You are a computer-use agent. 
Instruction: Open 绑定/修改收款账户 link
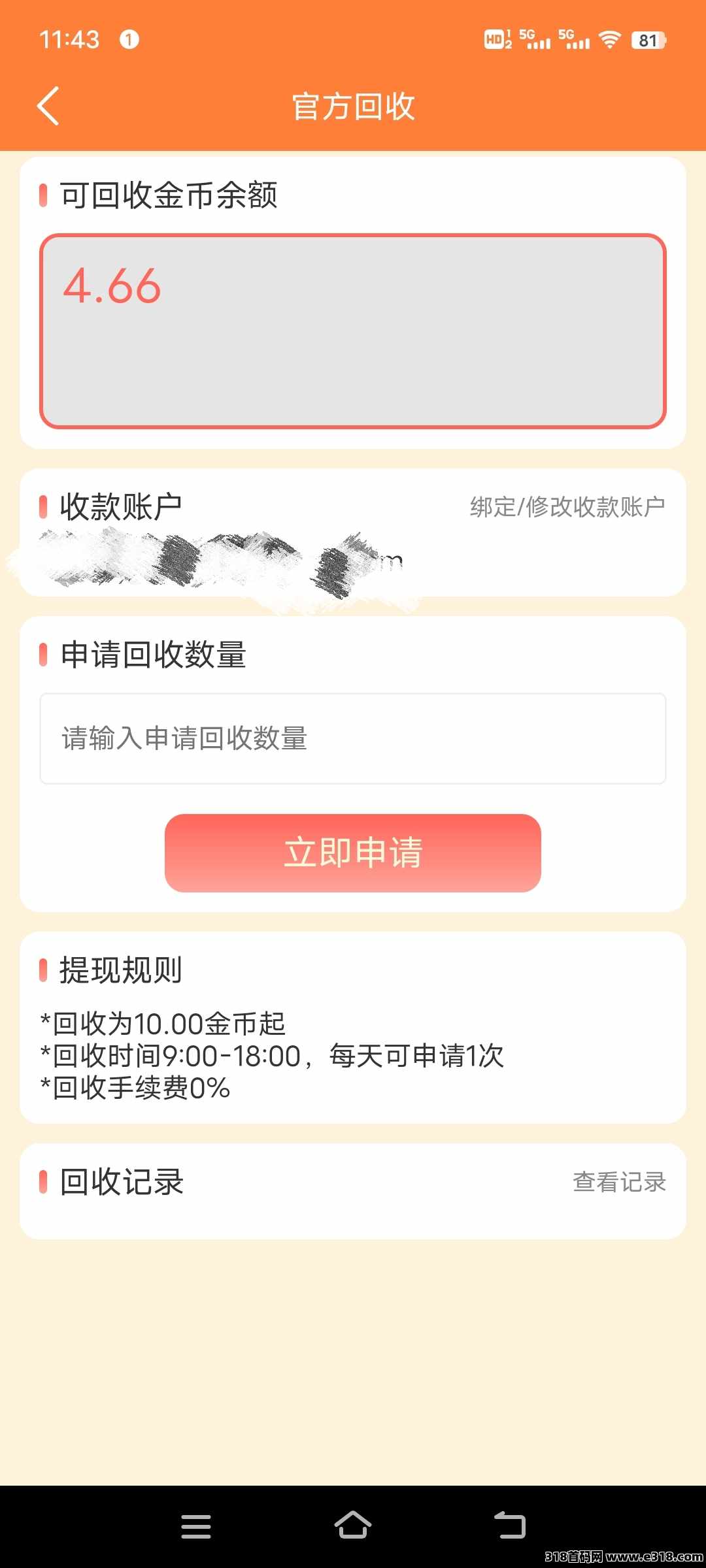[567, 507]
